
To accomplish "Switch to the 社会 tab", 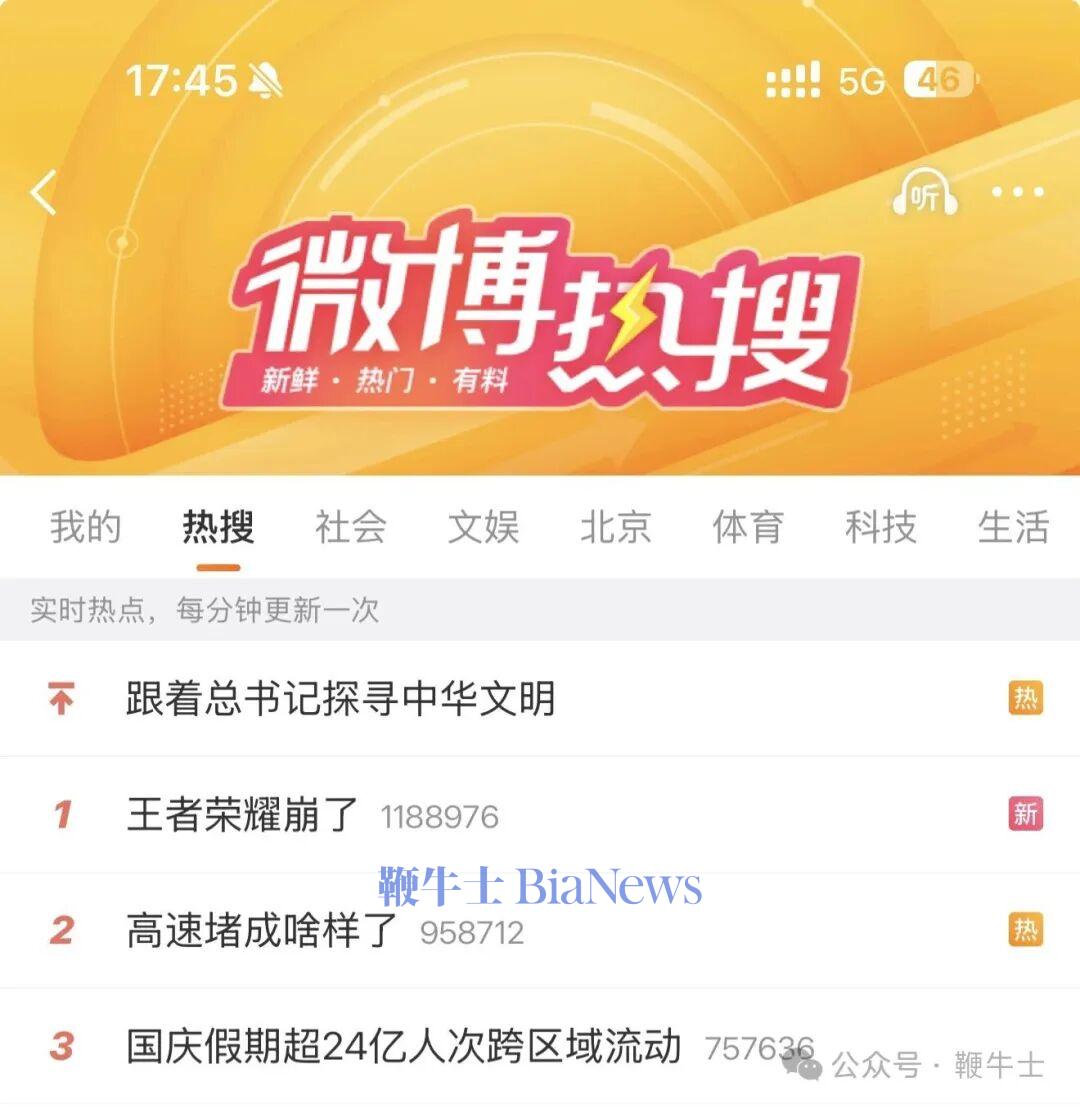I will click(351, 527).
